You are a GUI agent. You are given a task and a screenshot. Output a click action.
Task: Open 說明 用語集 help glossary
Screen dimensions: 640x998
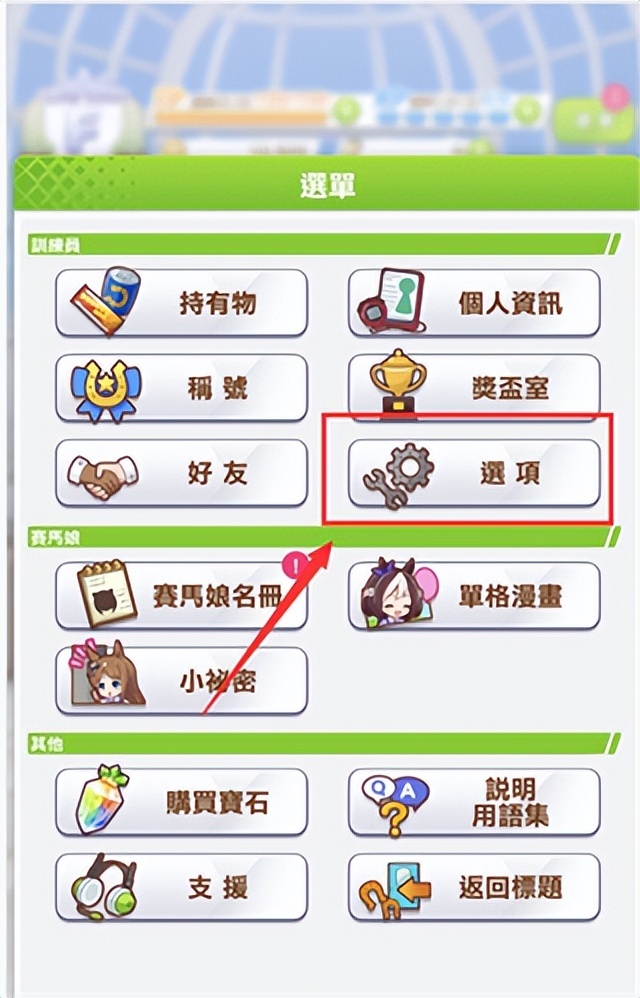pyautogui.click(x=474, y=802)
